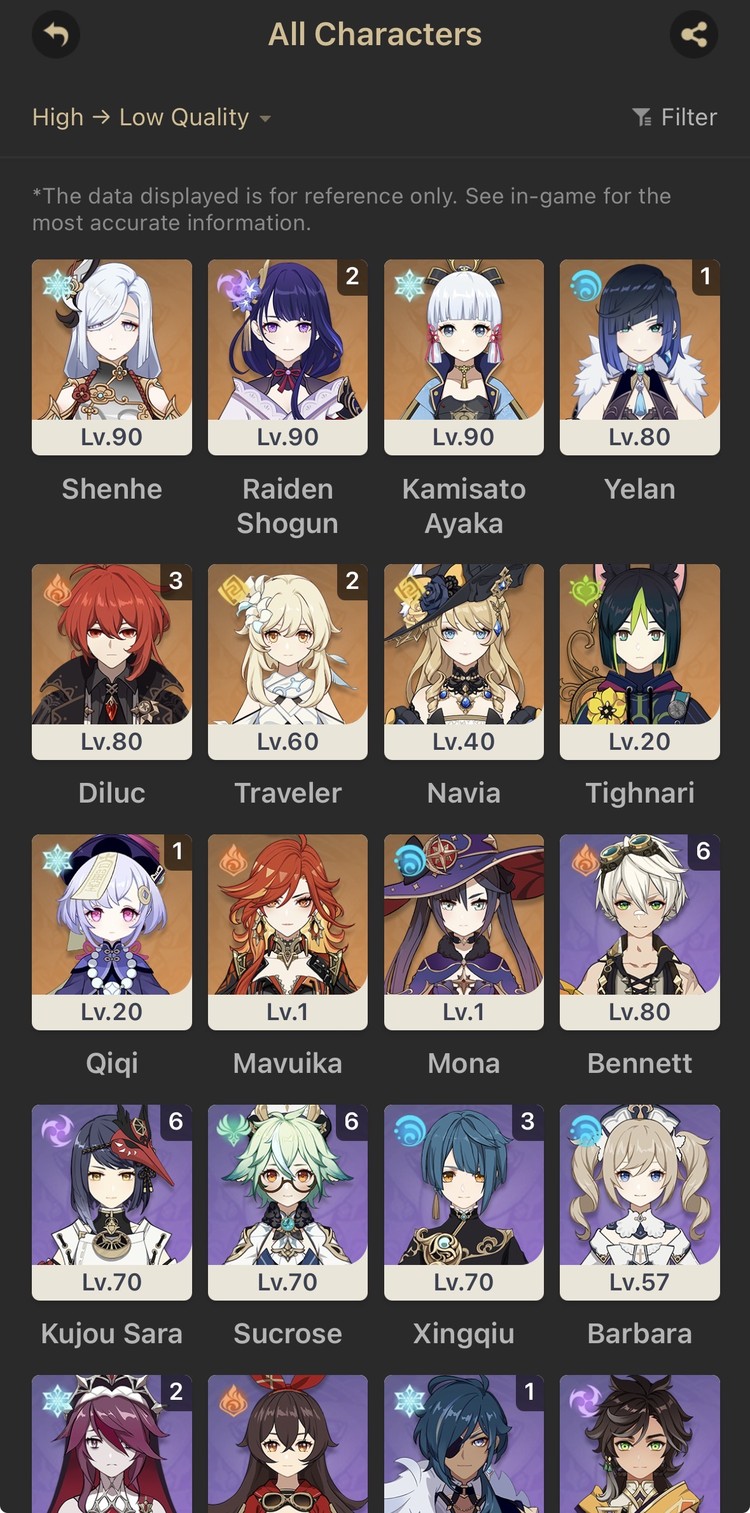Open Barbara's character card

coord(640,1202)
